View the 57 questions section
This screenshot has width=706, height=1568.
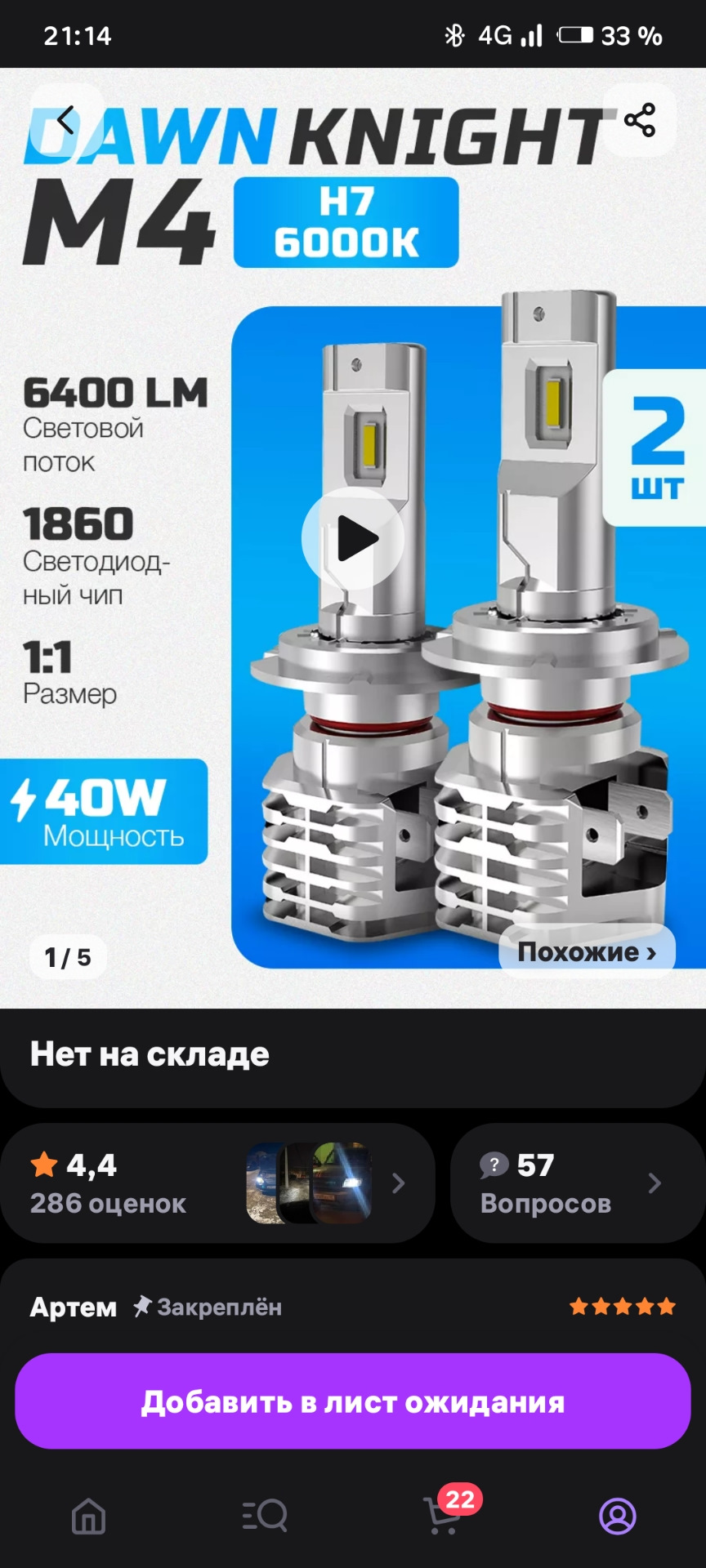tap(577, 1183)
